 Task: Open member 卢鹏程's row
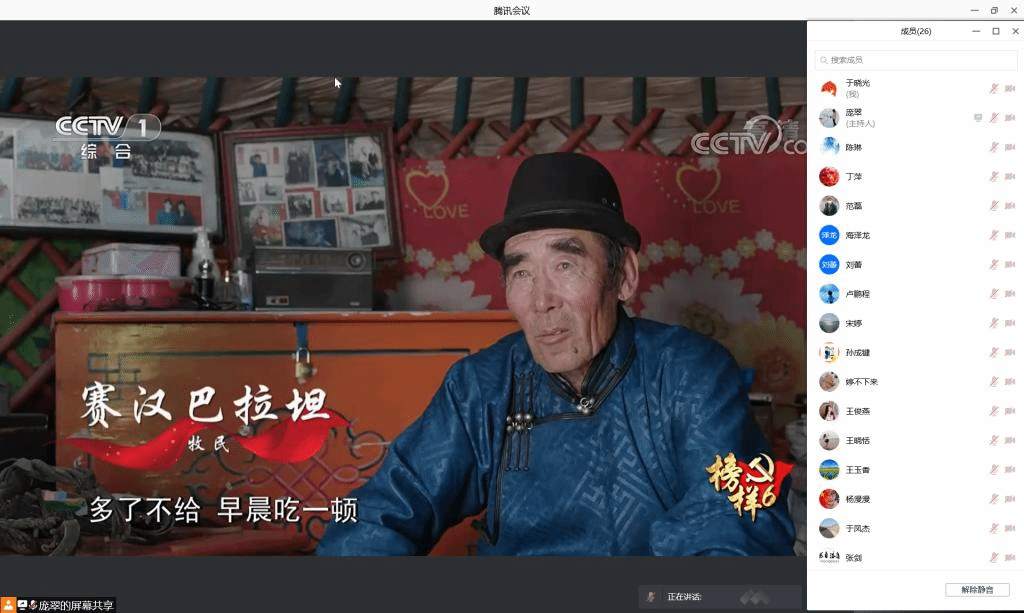point(857,294)
